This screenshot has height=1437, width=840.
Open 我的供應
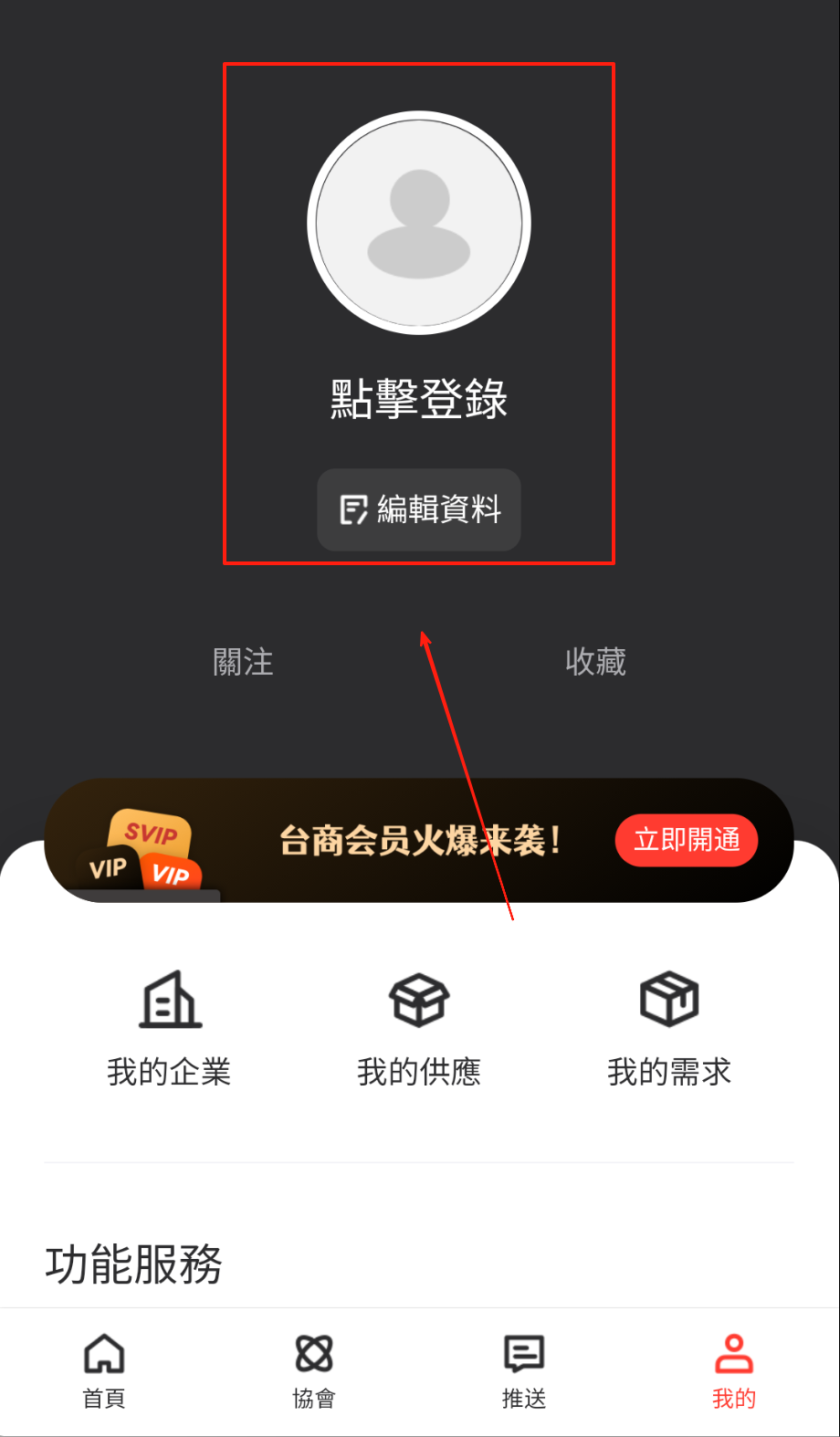(x=419, y=1029)
